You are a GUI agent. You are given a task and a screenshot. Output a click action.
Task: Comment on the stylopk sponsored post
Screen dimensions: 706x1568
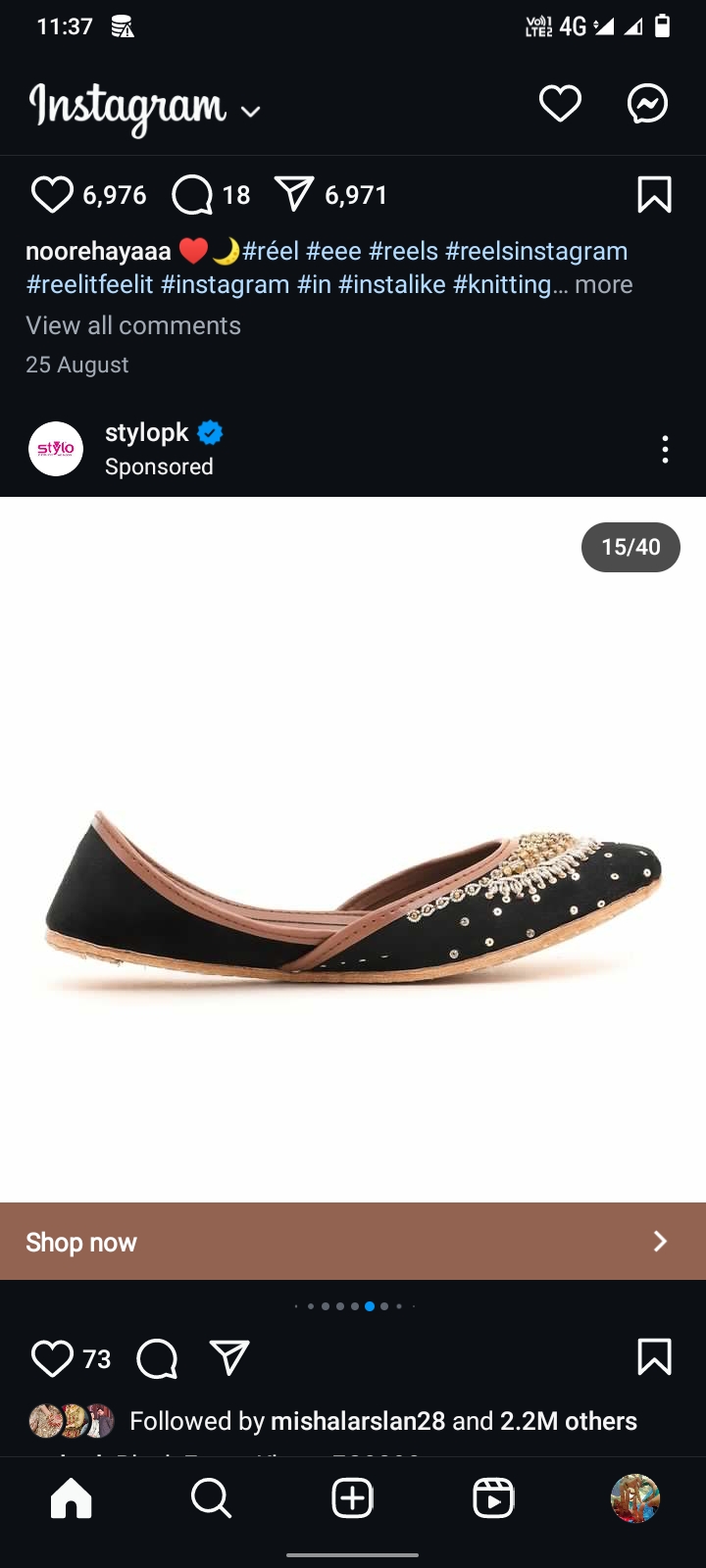(157, 1358)
